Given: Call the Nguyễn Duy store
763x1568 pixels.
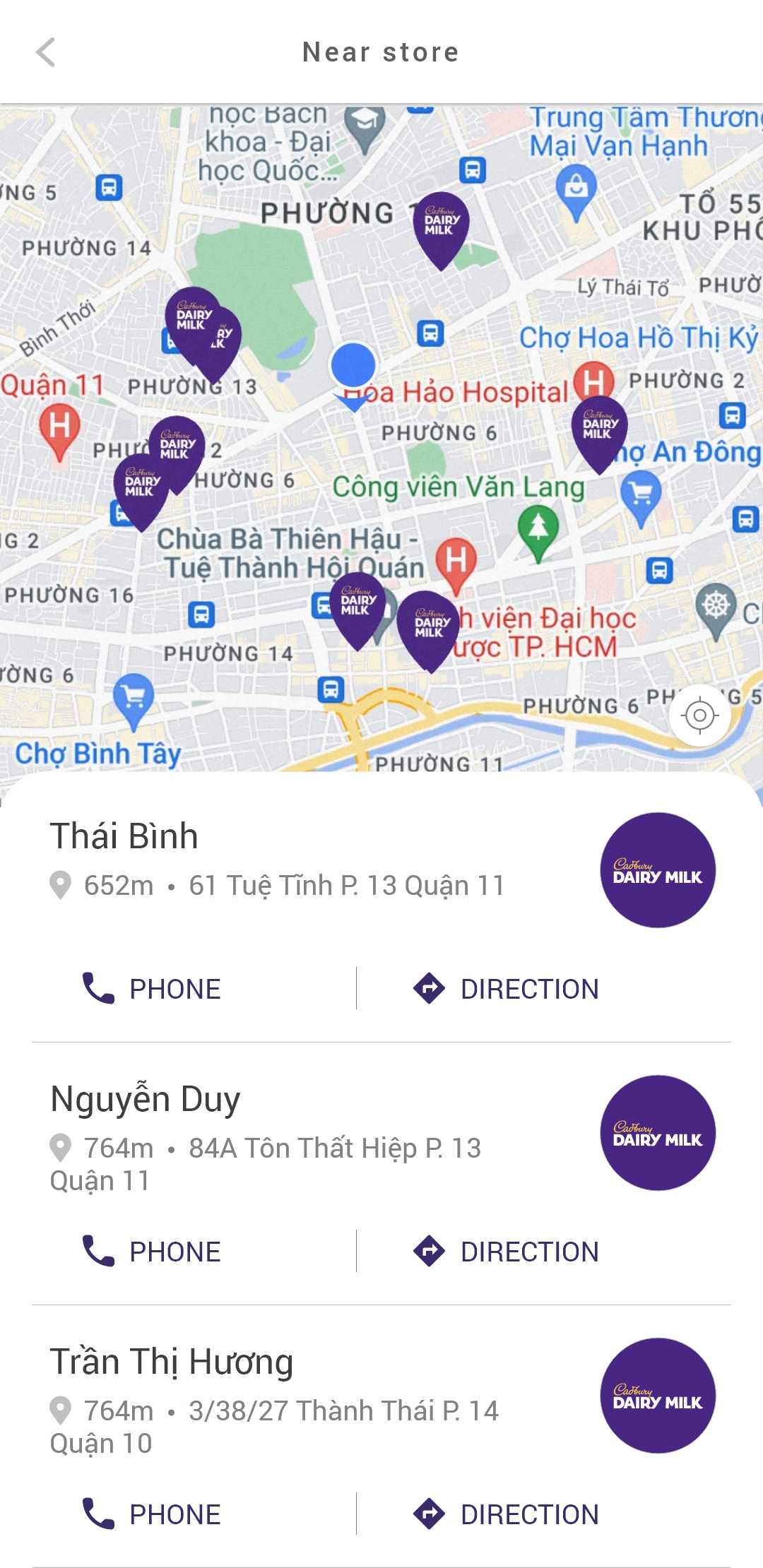Looking at the screenshot, I should tap(152, 1252).
